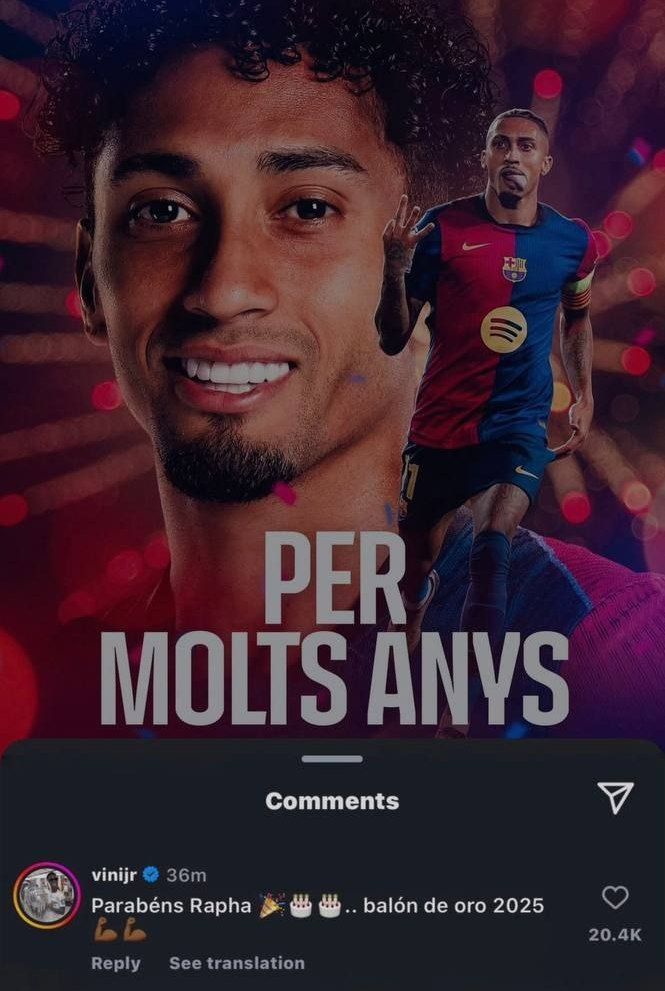Tap See translation under vinijr's comment
The image size is (665, 991).
tap(236, 963)
